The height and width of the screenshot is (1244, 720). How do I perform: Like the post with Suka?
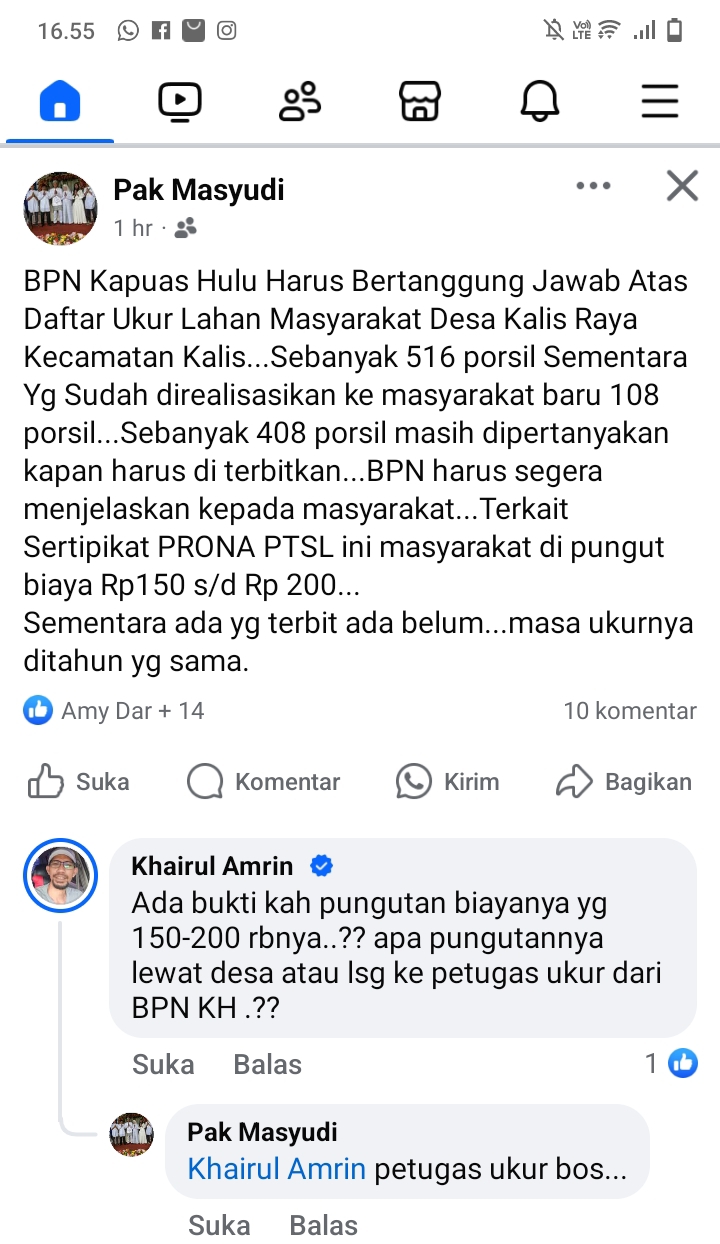[79, 782]
